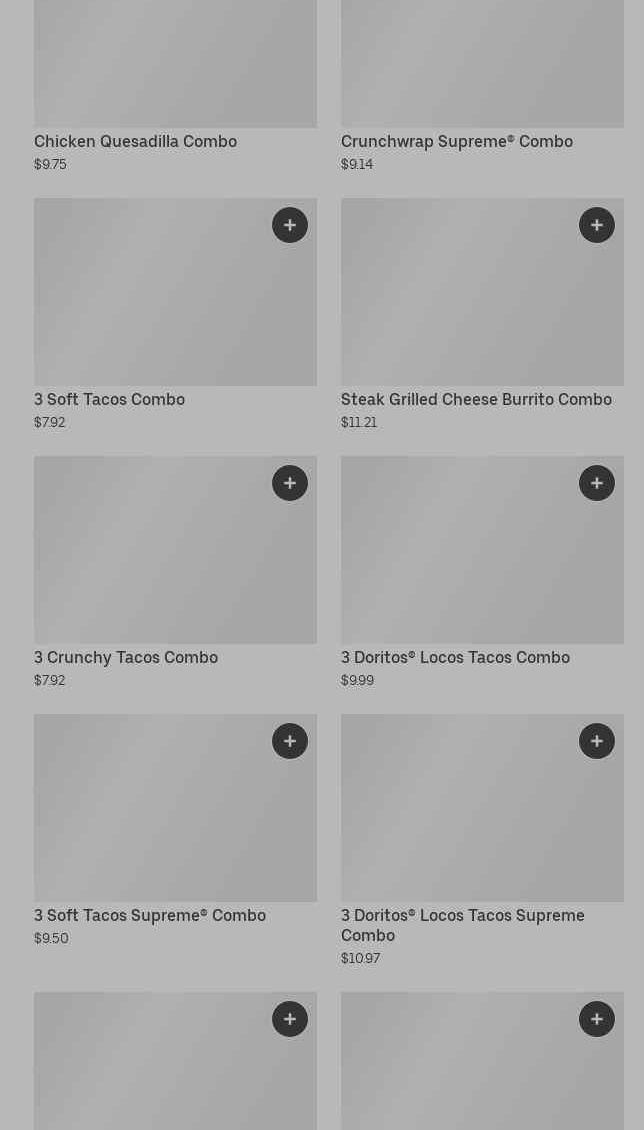Add 3 Soft Tacos Combo to cart

pos(290,225)
